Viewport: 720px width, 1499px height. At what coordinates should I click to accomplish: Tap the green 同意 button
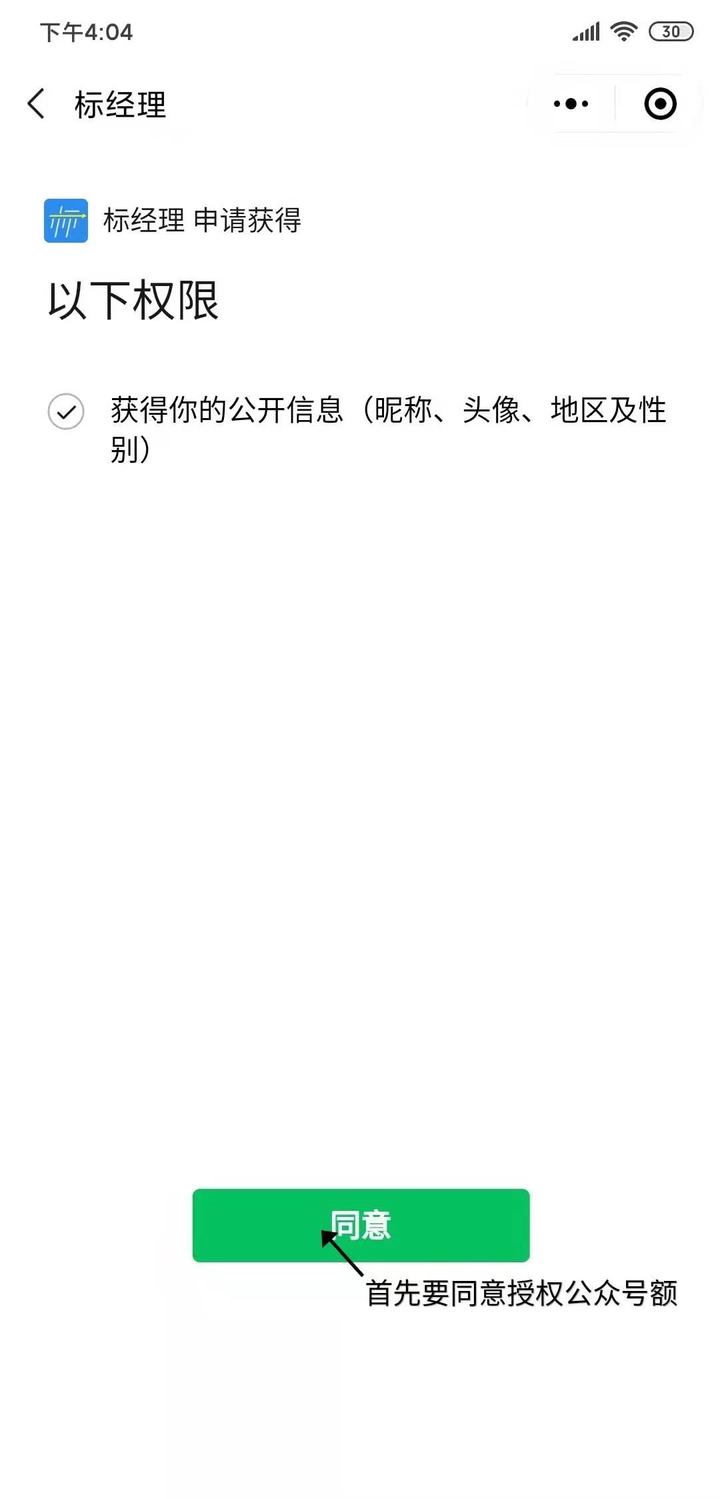point(361,1225)
